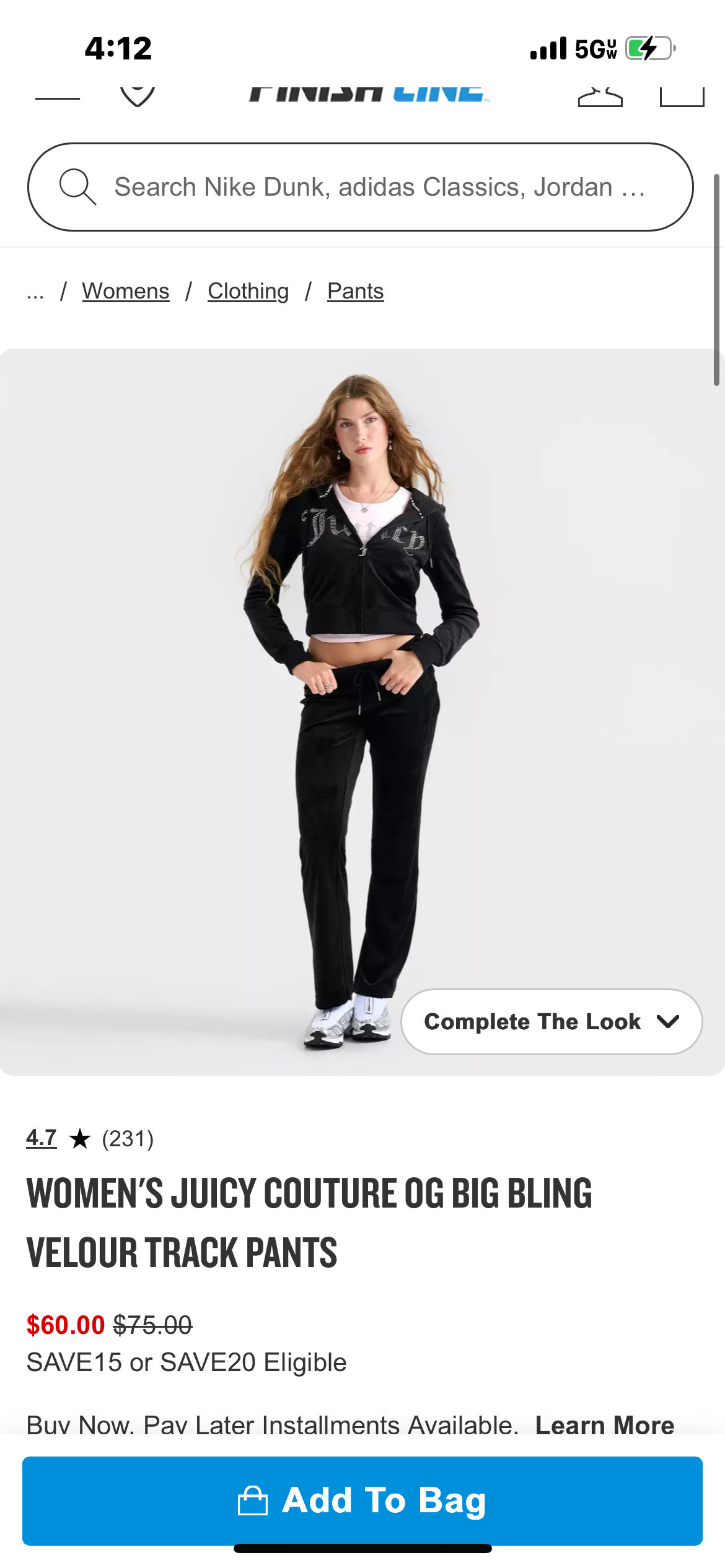
Task: Expand the Complete The Look dropdown
Action: coord(551,1021)
